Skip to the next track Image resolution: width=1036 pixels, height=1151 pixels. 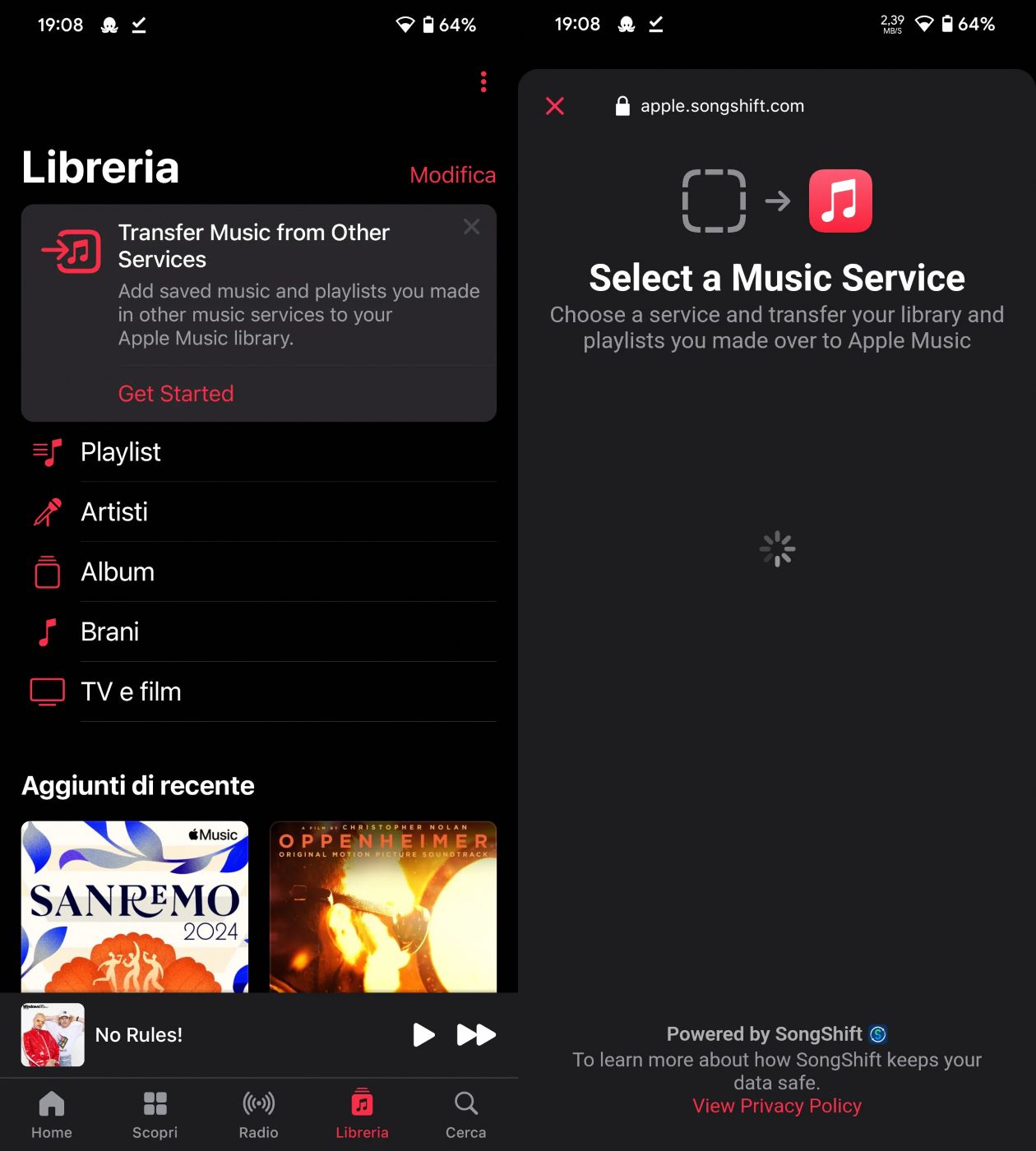(x=476, y=1035)
